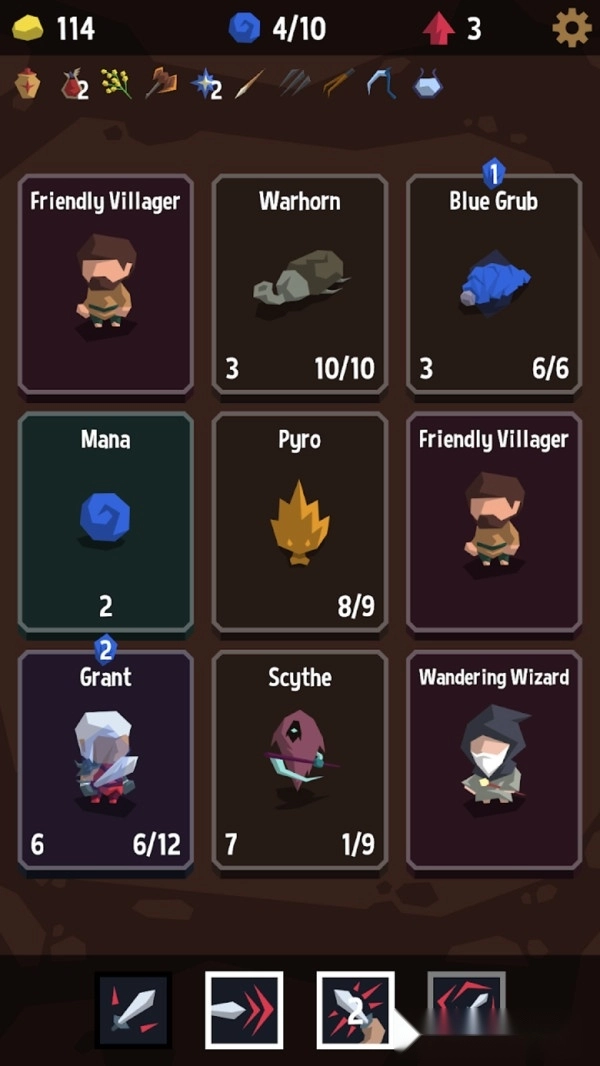Use the basic sword slash ability

click(x=134, y=1009)
